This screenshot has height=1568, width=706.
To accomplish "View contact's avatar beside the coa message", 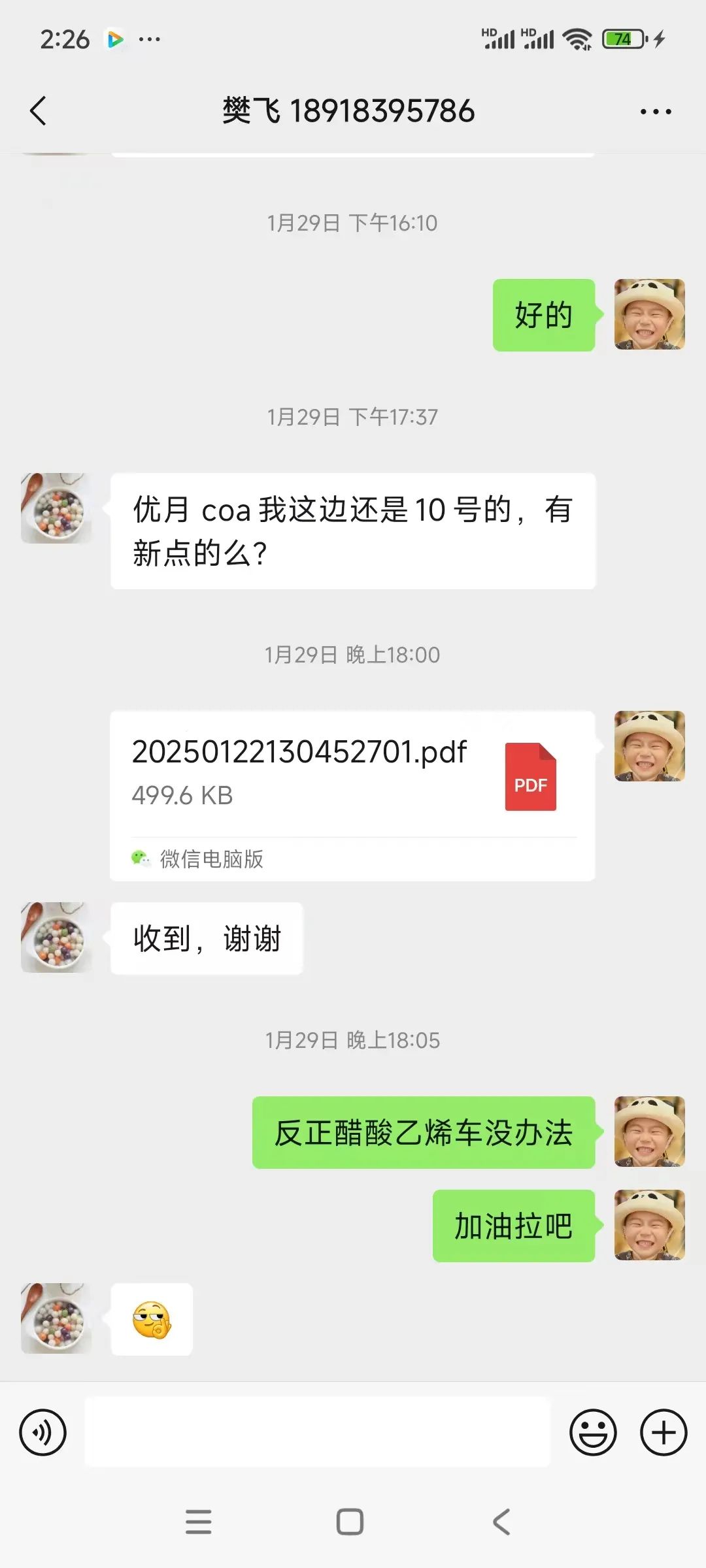I will pos(56,508).
